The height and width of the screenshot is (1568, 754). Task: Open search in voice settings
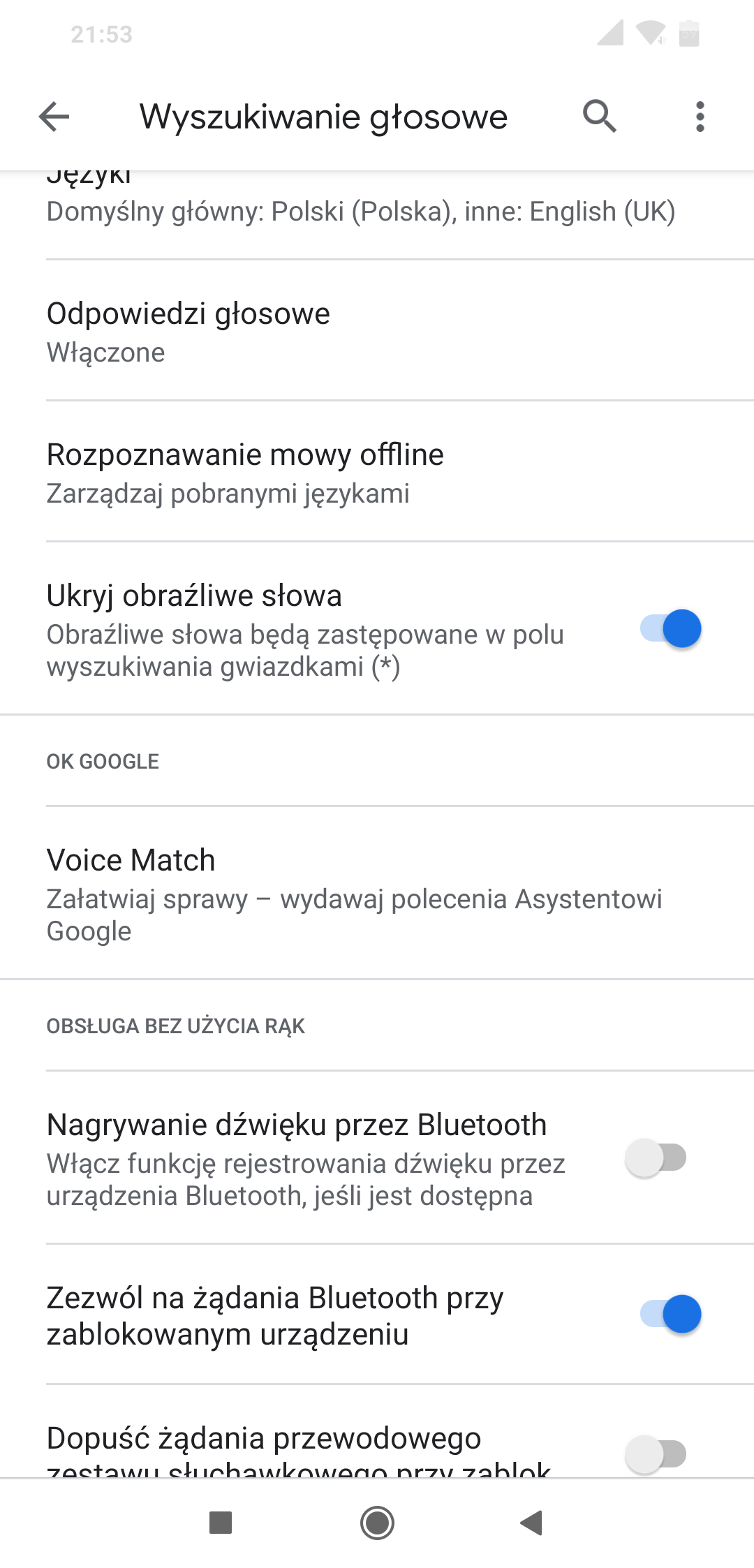tap(599, 117)
